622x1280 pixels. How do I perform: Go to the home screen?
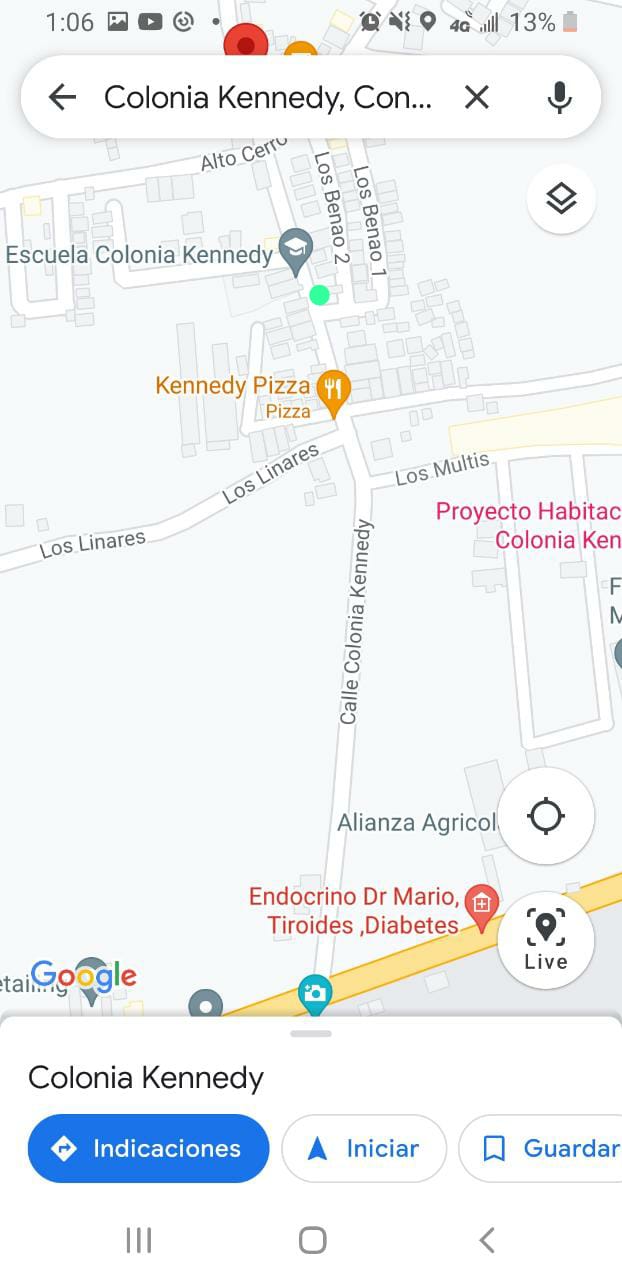[x=312, y=1241]
